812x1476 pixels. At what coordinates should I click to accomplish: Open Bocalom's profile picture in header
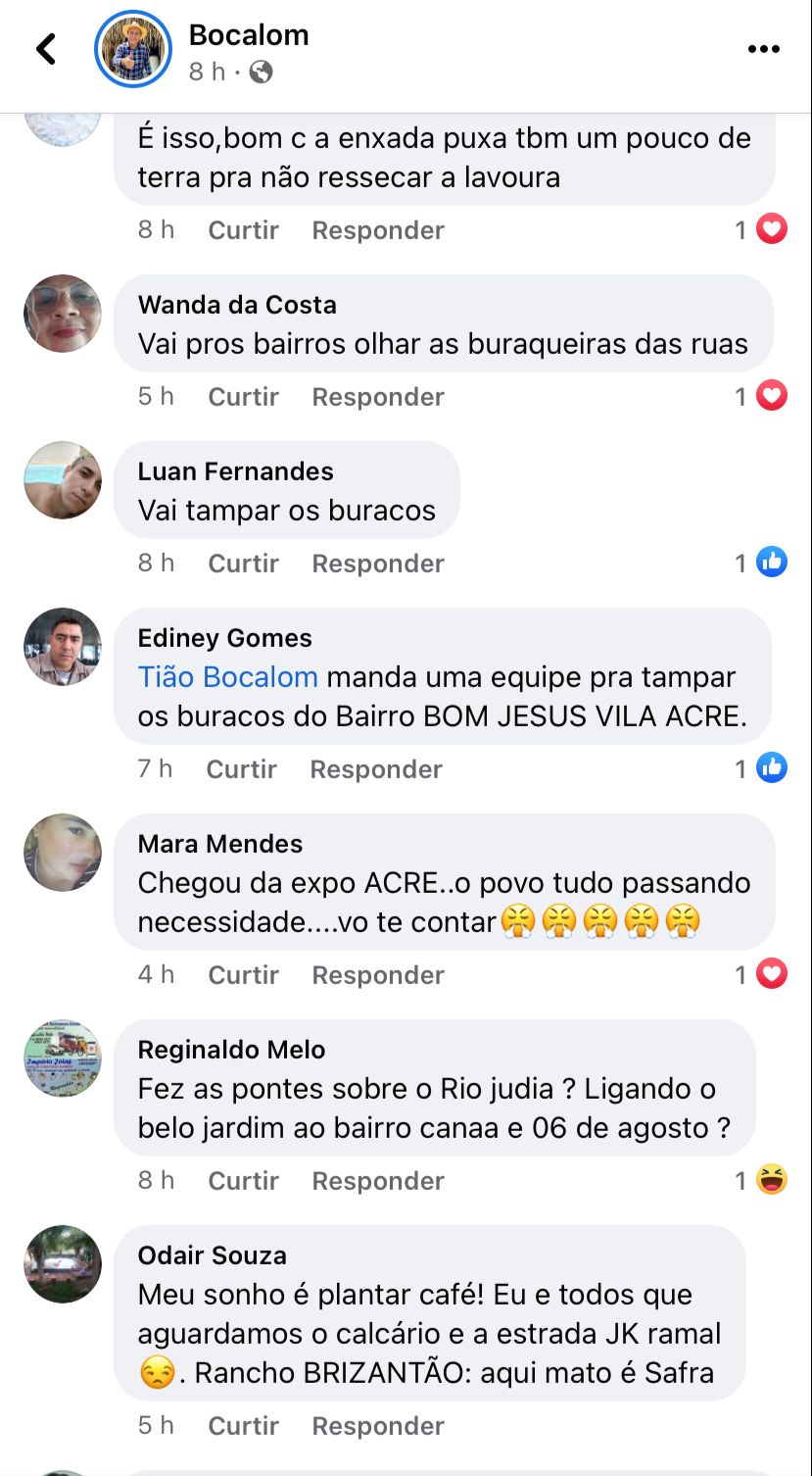tap(132, 49)
